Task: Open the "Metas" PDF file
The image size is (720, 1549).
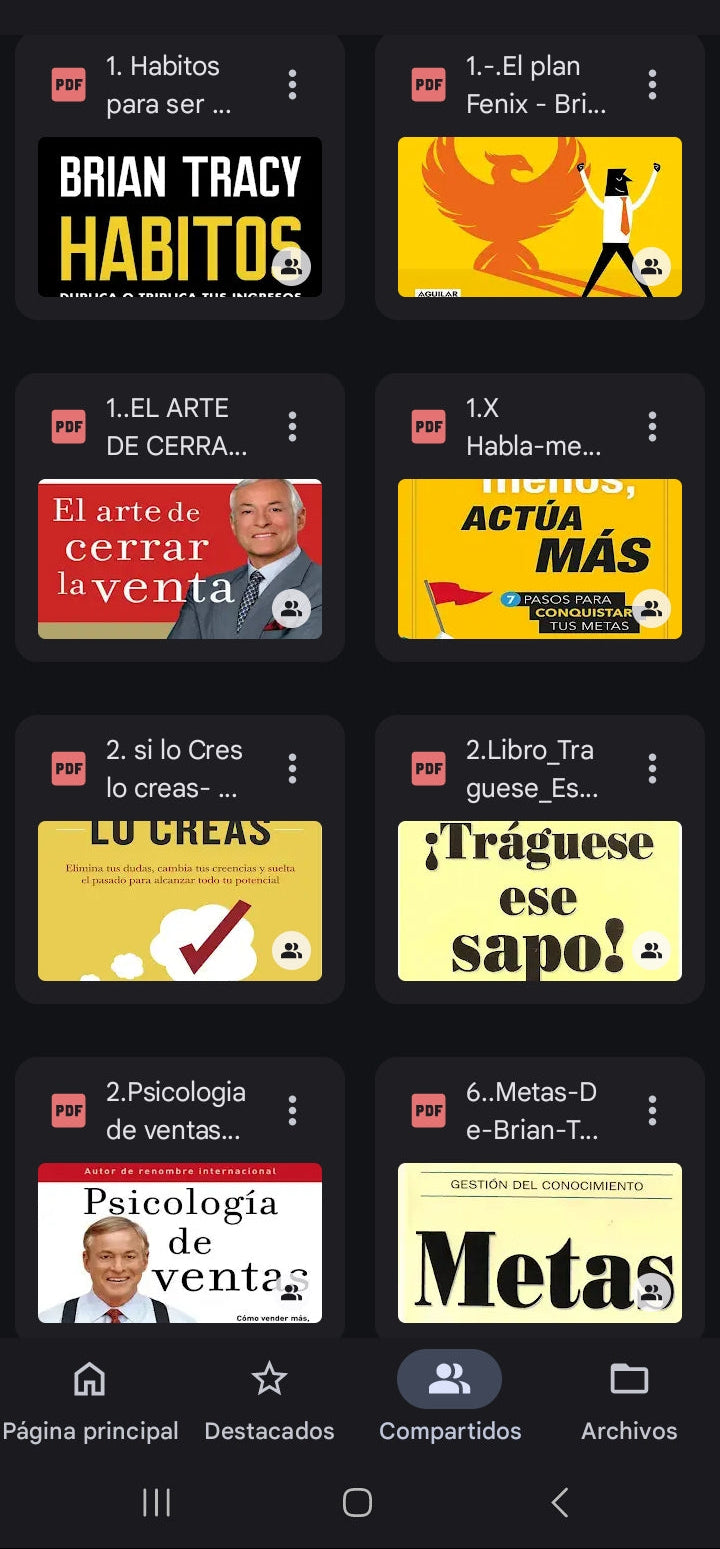Action: tap(520, 1243)
